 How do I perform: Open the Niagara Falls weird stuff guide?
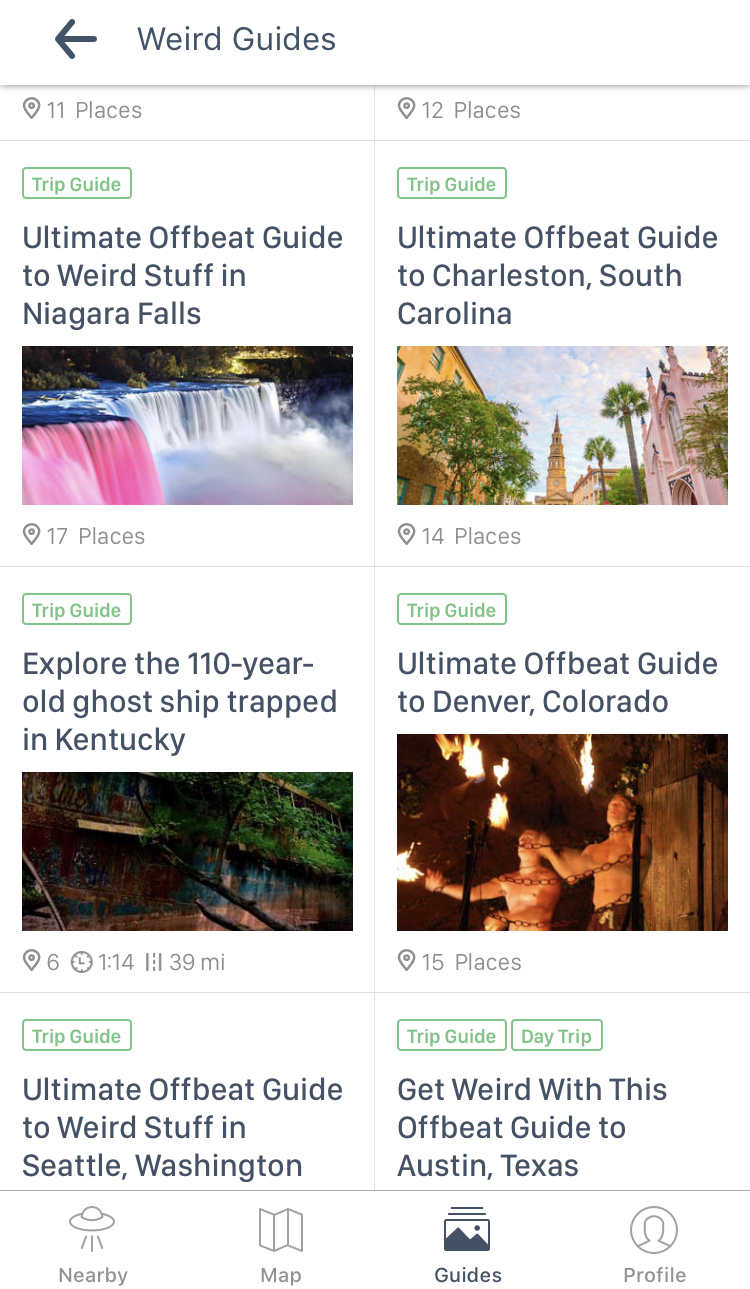click(182, 275)
